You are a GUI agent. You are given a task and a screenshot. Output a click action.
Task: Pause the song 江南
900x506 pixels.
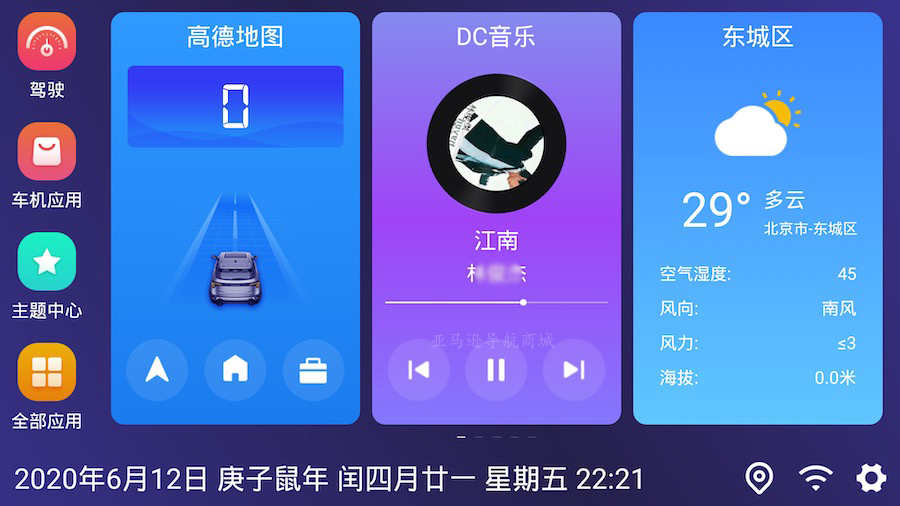496,370
